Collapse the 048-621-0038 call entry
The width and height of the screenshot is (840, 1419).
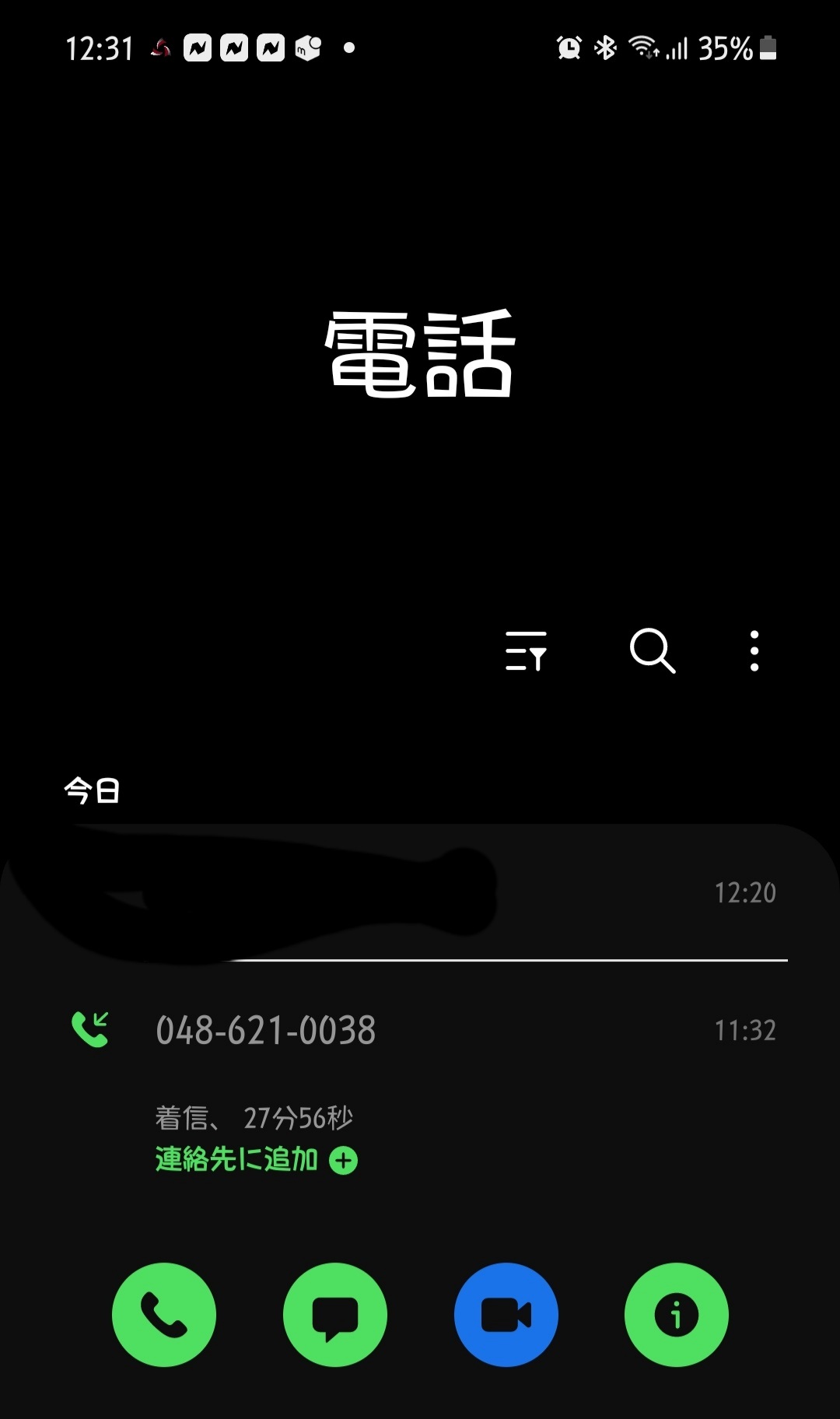coord(420,1030)
